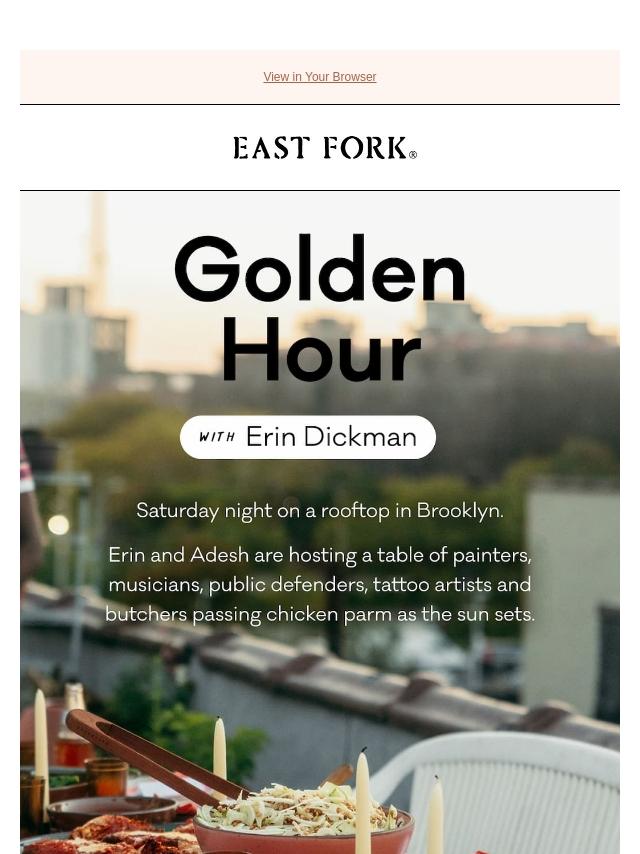The image size is (640, 854).
Task: Open the View in Your Browser link
Action: tap(319, 77)
